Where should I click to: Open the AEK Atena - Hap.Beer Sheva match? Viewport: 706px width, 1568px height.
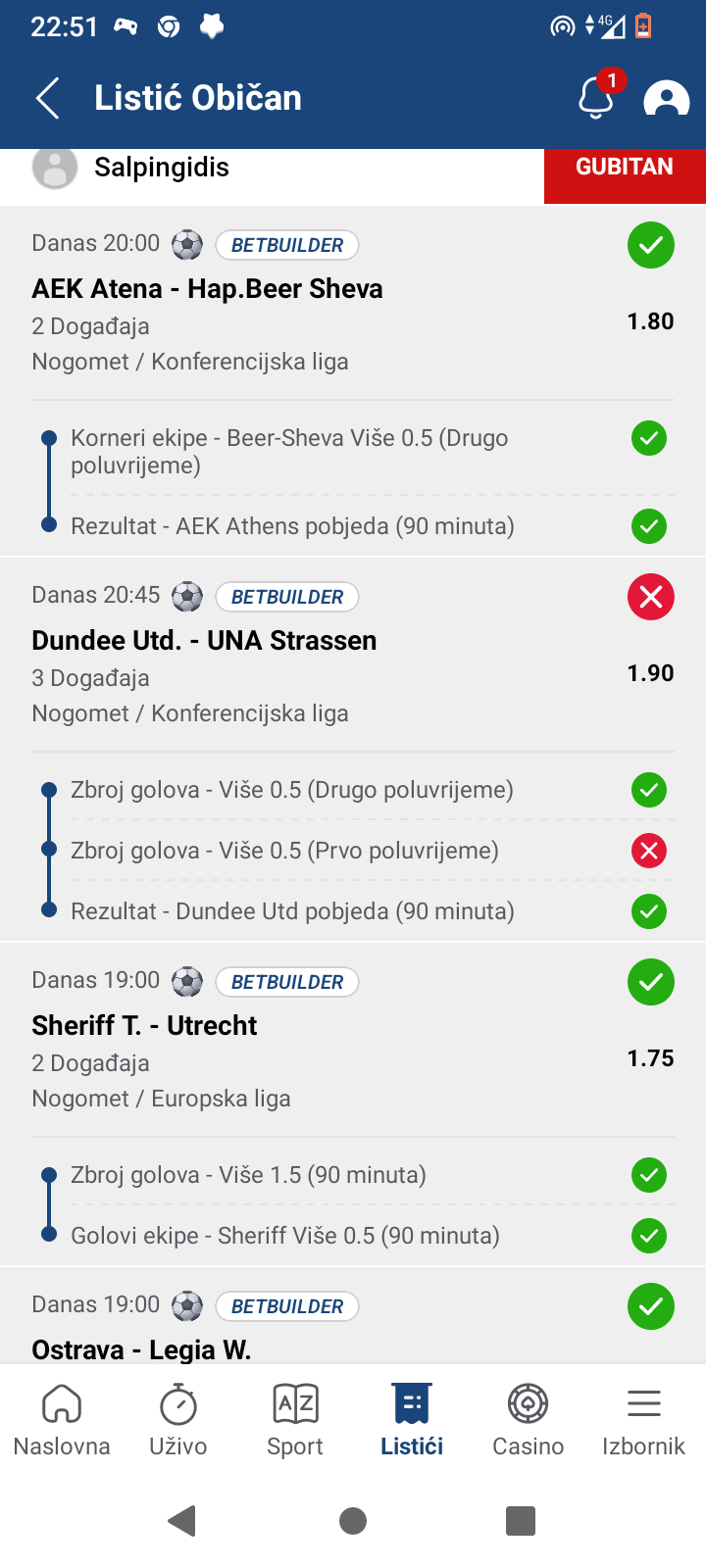click(207, 289)
